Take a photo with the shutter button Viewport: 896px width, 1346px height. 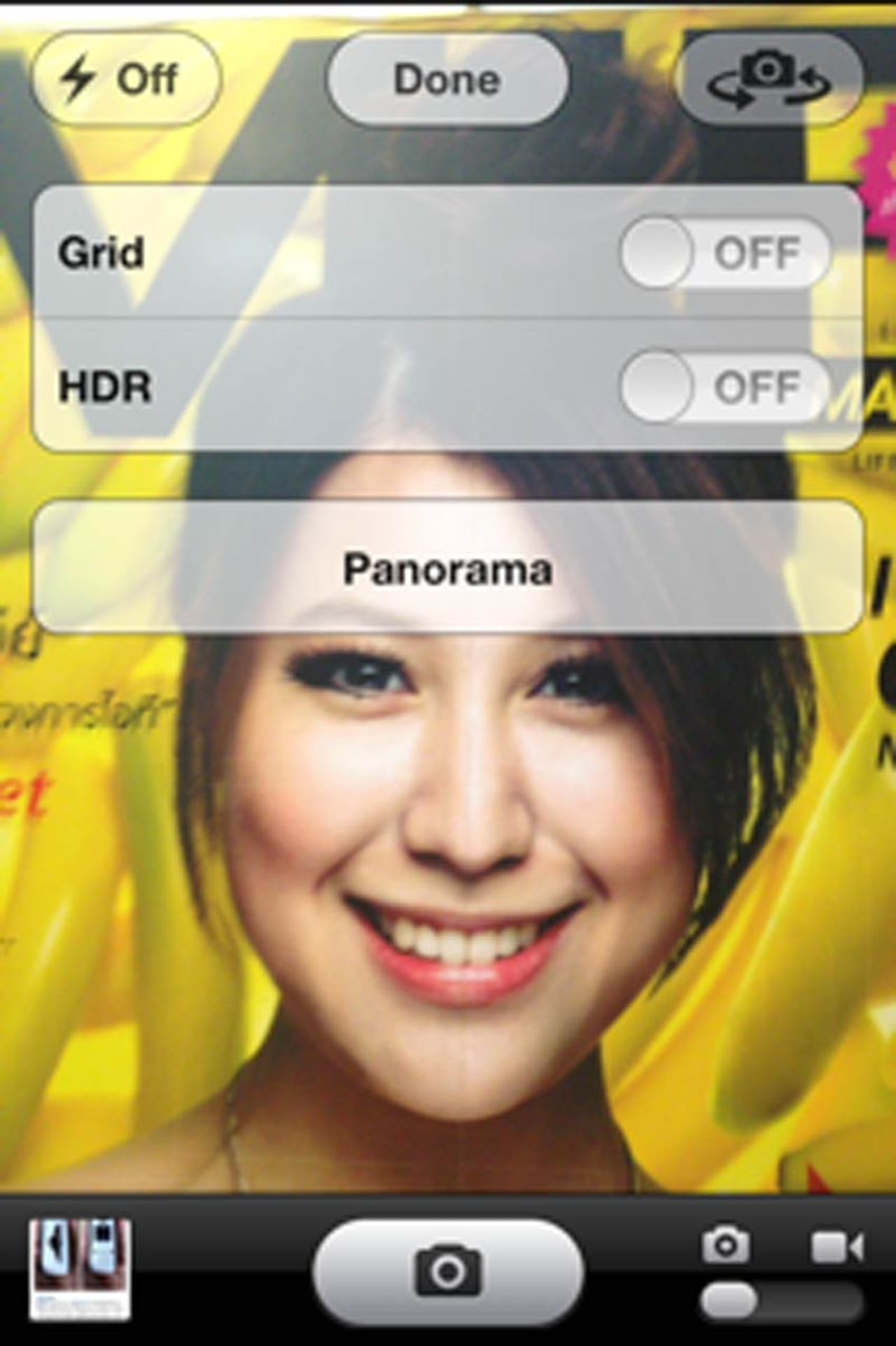pyautogui.click(x=448, y=1270)
